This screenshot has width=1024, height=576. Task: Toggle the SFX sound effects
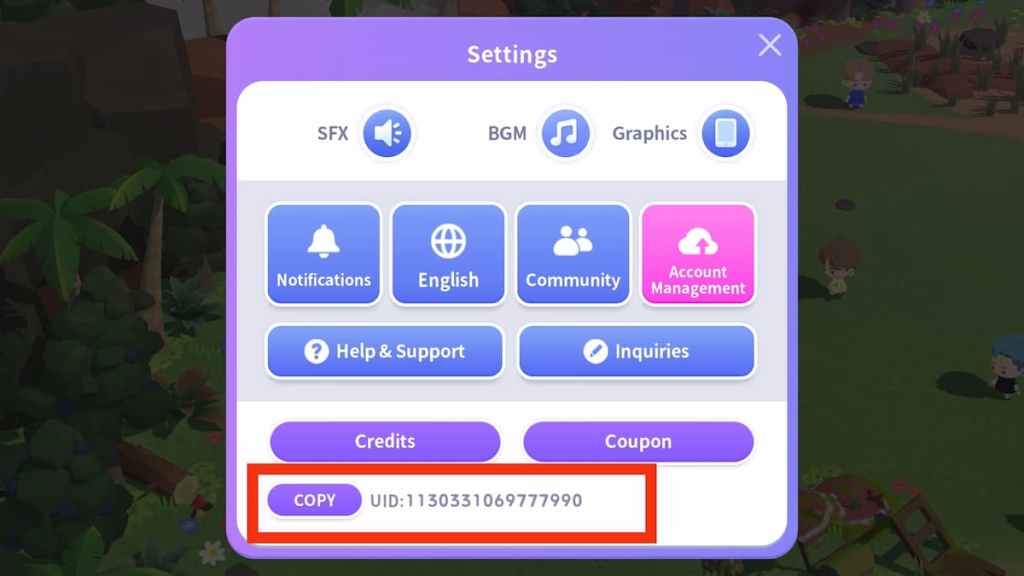point(386,133)
